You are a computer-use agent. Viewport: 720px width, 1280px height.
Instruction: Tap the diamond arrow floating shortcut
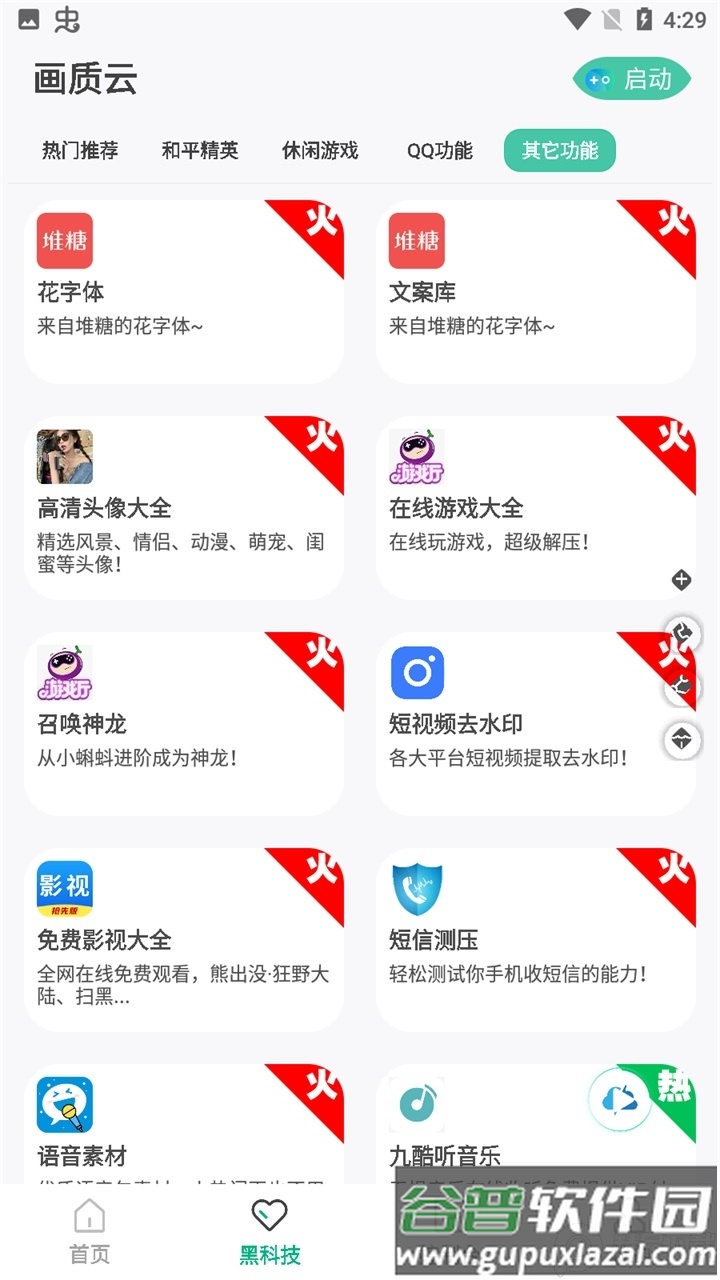pos(682,742)
